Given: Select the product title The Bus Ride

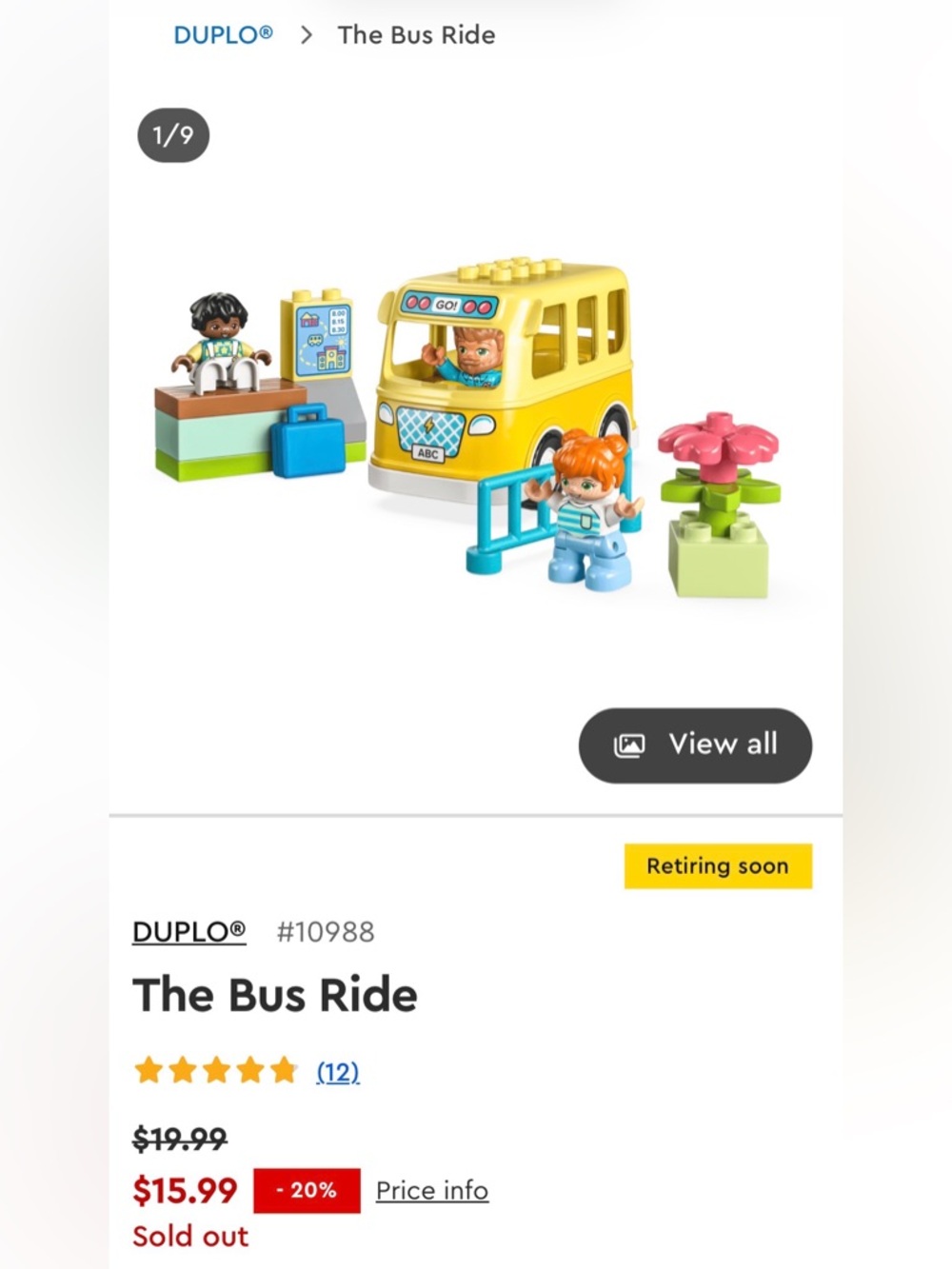Looking at the screenshot, I should [275, 994].
